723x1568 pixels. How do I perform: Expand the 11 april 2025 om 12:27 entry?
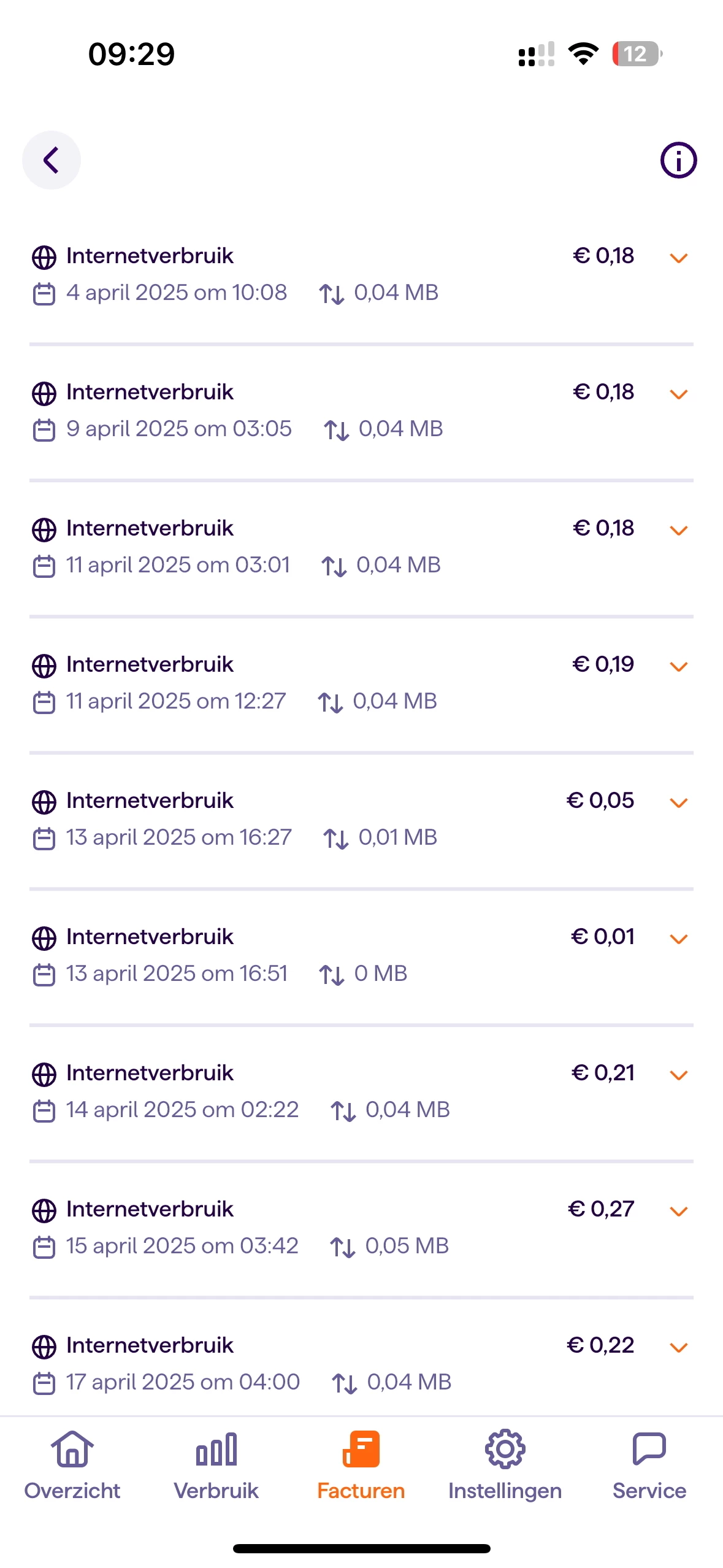pos(678,667)
